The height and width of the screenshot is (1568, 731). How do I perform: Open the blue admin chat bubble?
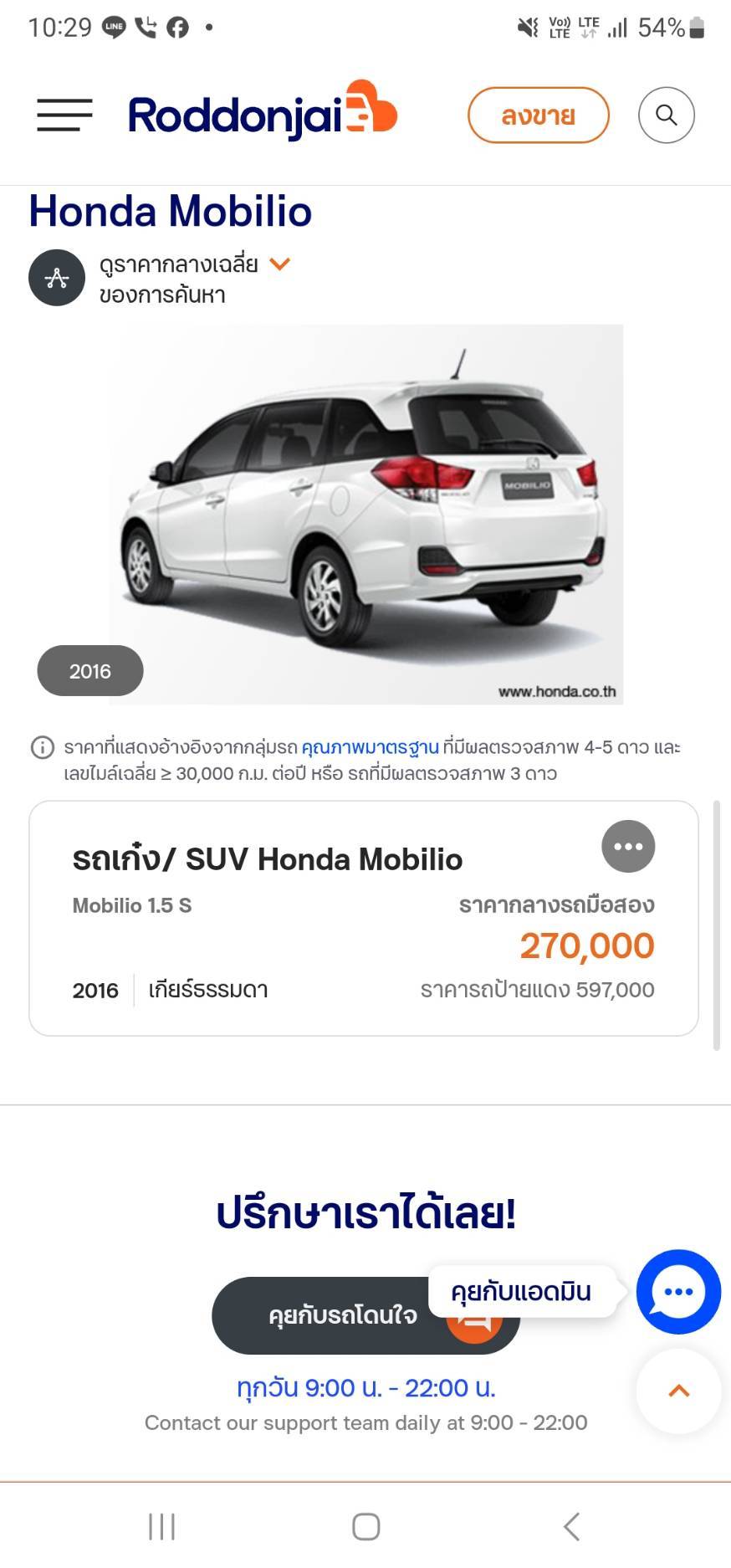[x=678, y=1291]
